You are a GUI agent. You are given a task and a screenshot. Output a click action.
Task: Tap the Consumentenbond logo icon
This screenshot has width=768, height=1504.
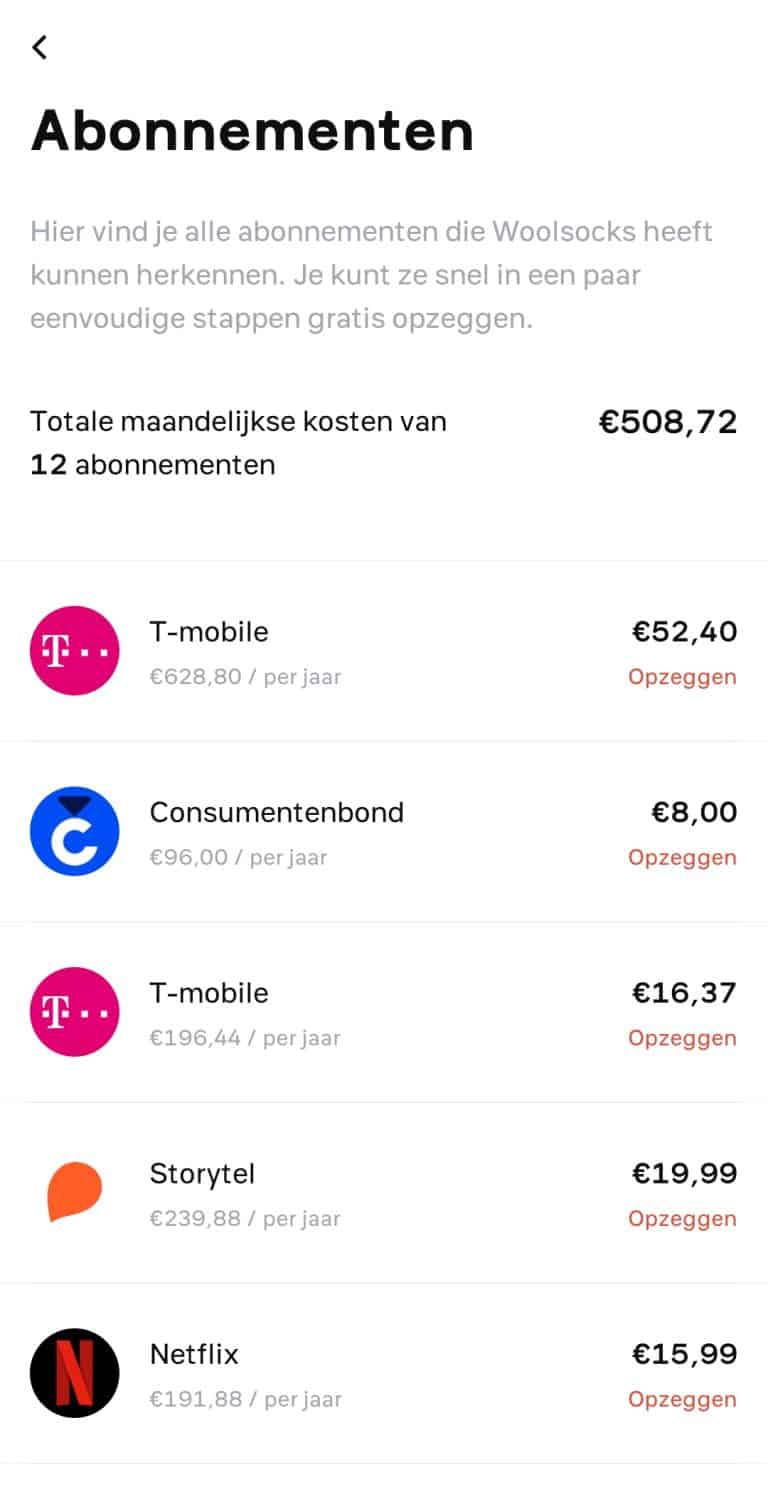75,831
